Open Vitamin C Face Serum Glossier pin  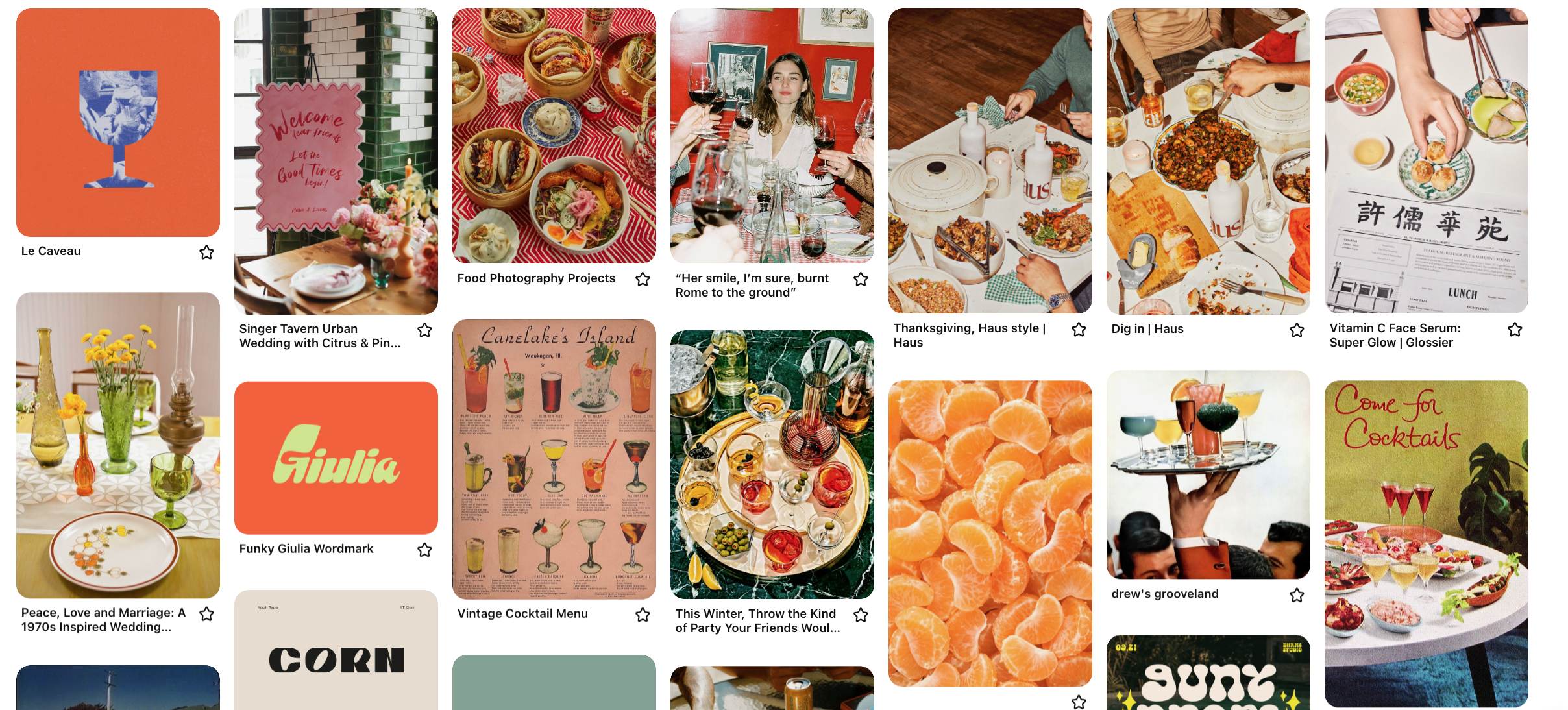1426,161
